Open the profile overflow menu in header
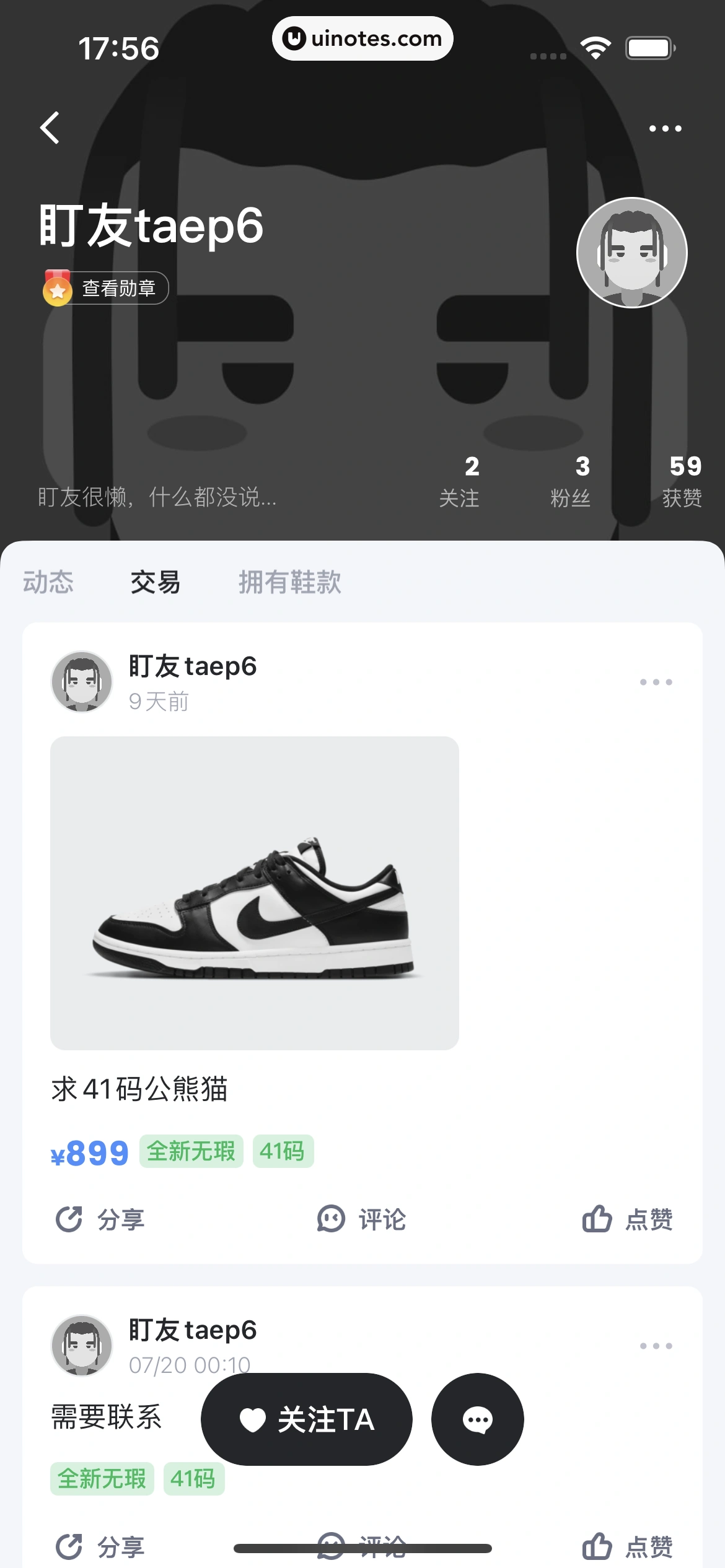 [x=665, y=129]
